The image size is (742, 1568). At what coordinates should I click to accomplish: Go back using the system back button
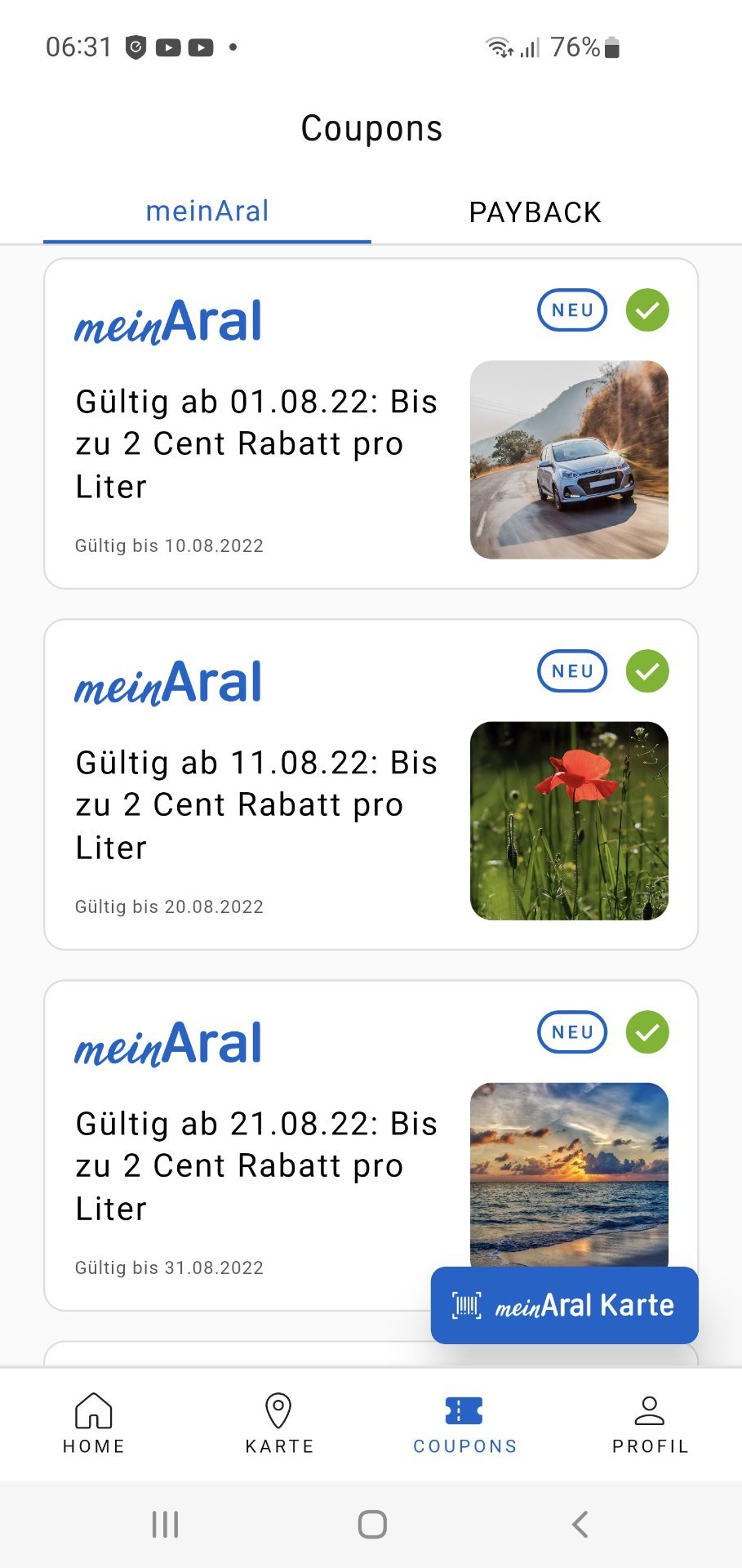(580, 1524)
